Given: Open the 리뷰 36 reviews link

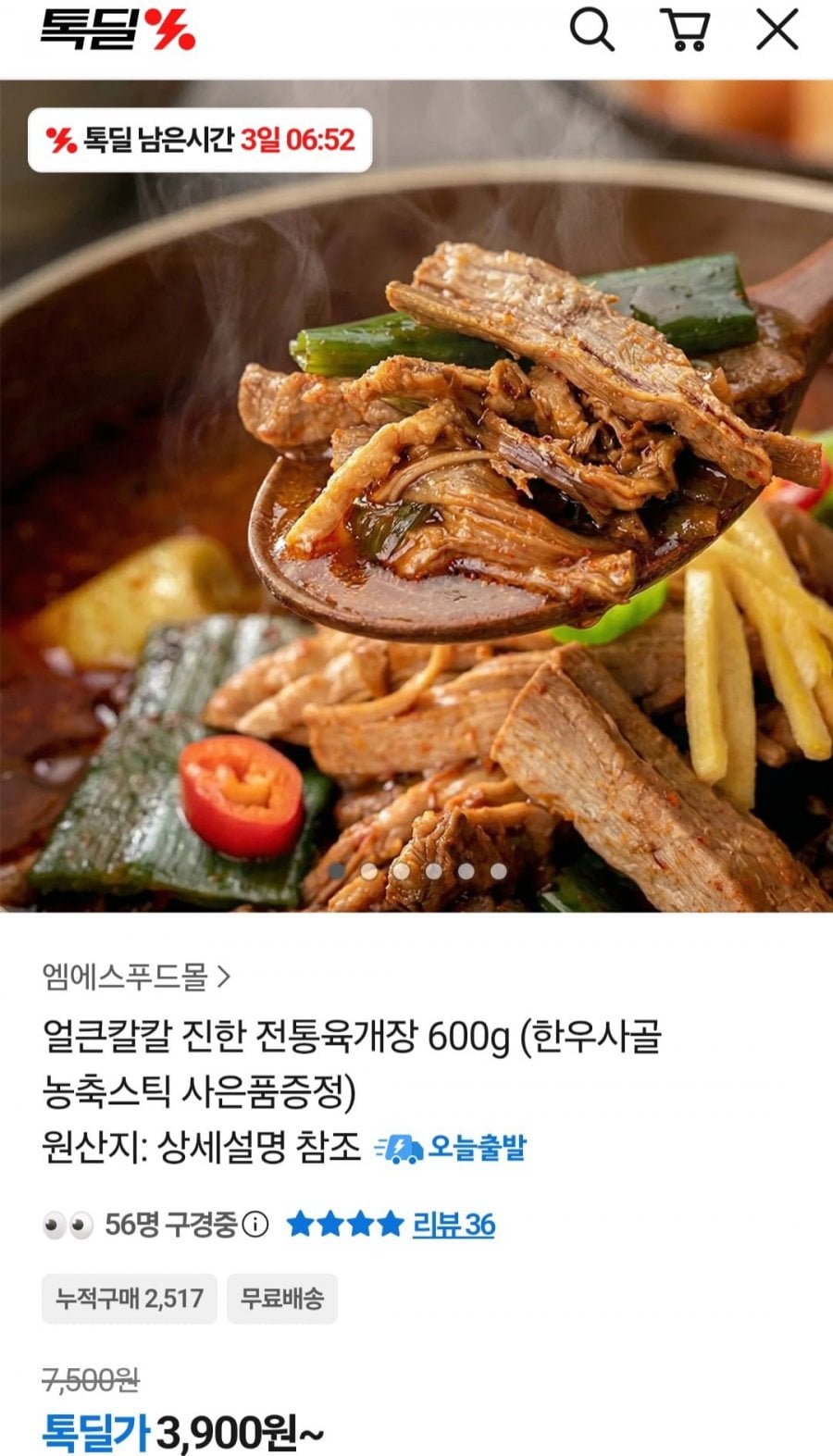Looking at the screenshot, I should 453,1225.
